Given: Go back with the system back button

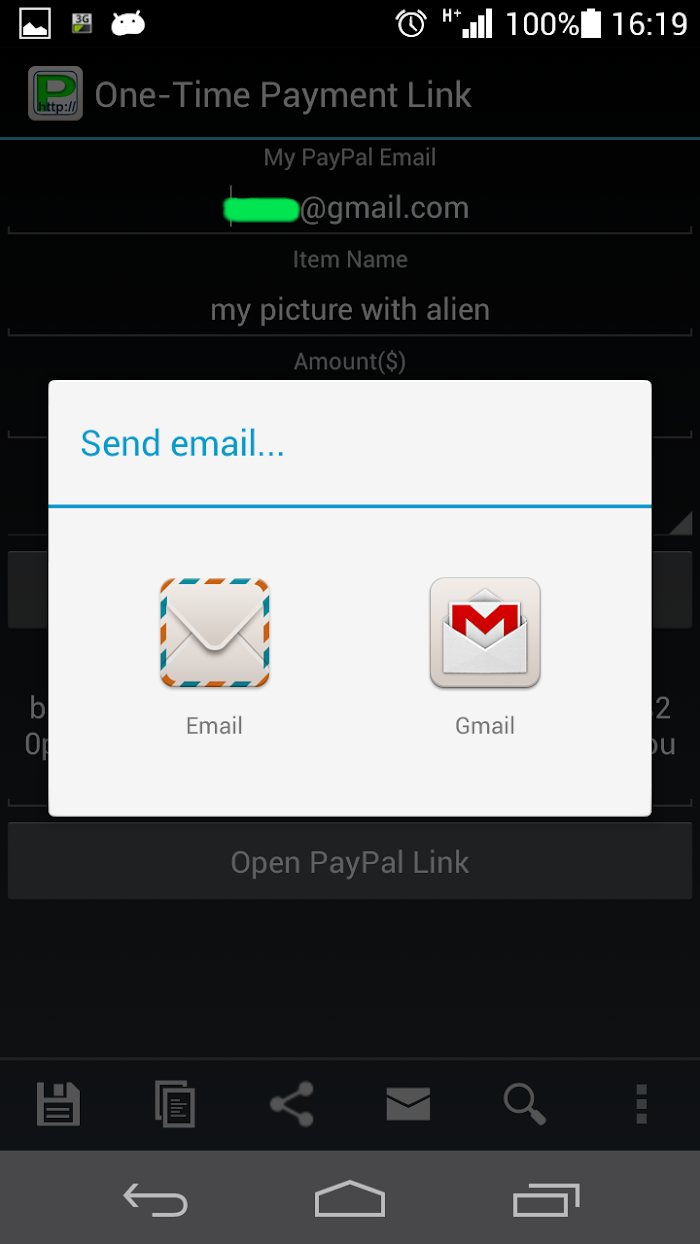Looking at the screenshot, I should pos(155,1198).
